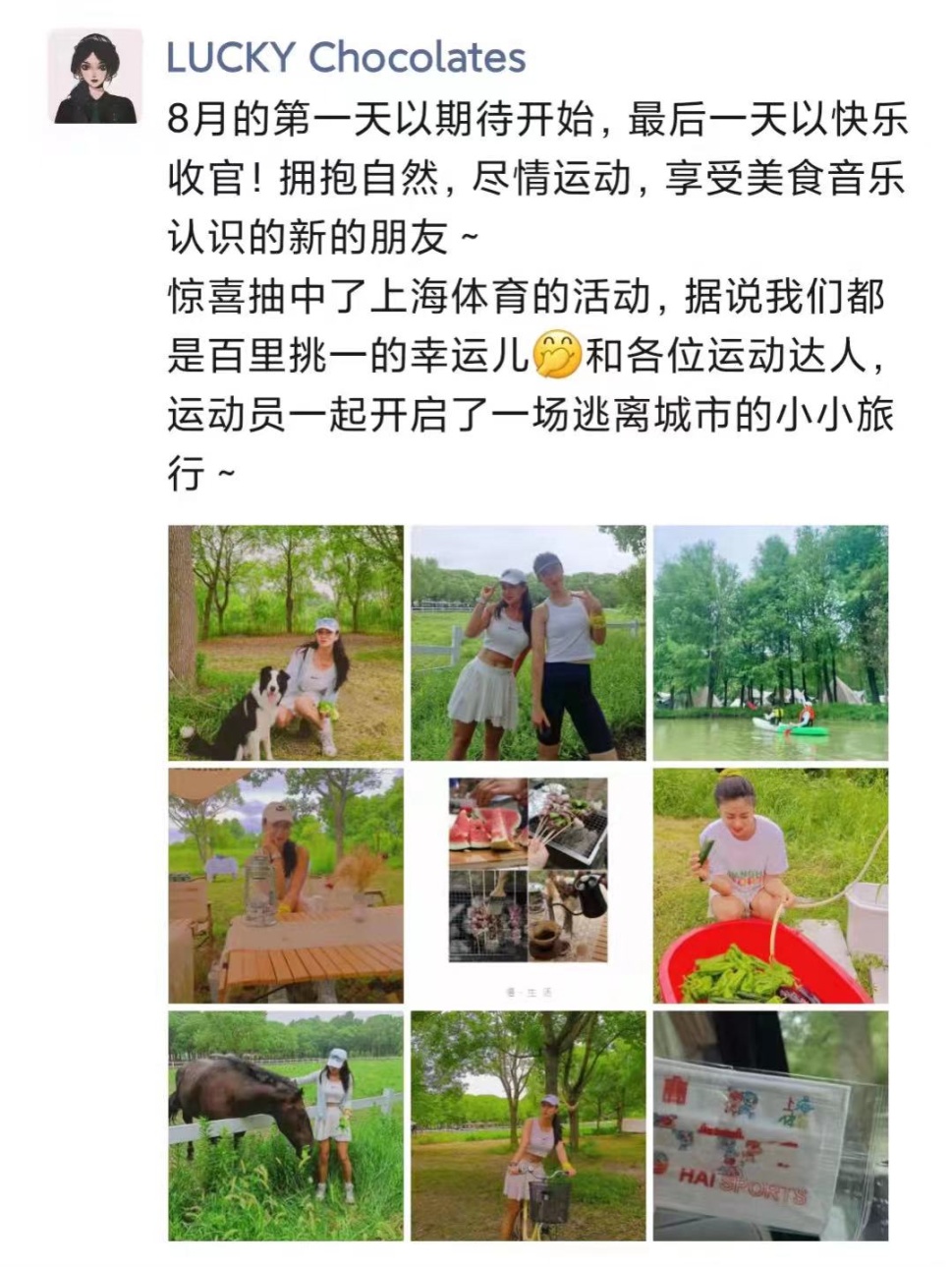
Task: View the photo with the grazing horse
Action: click(286, 1126)
